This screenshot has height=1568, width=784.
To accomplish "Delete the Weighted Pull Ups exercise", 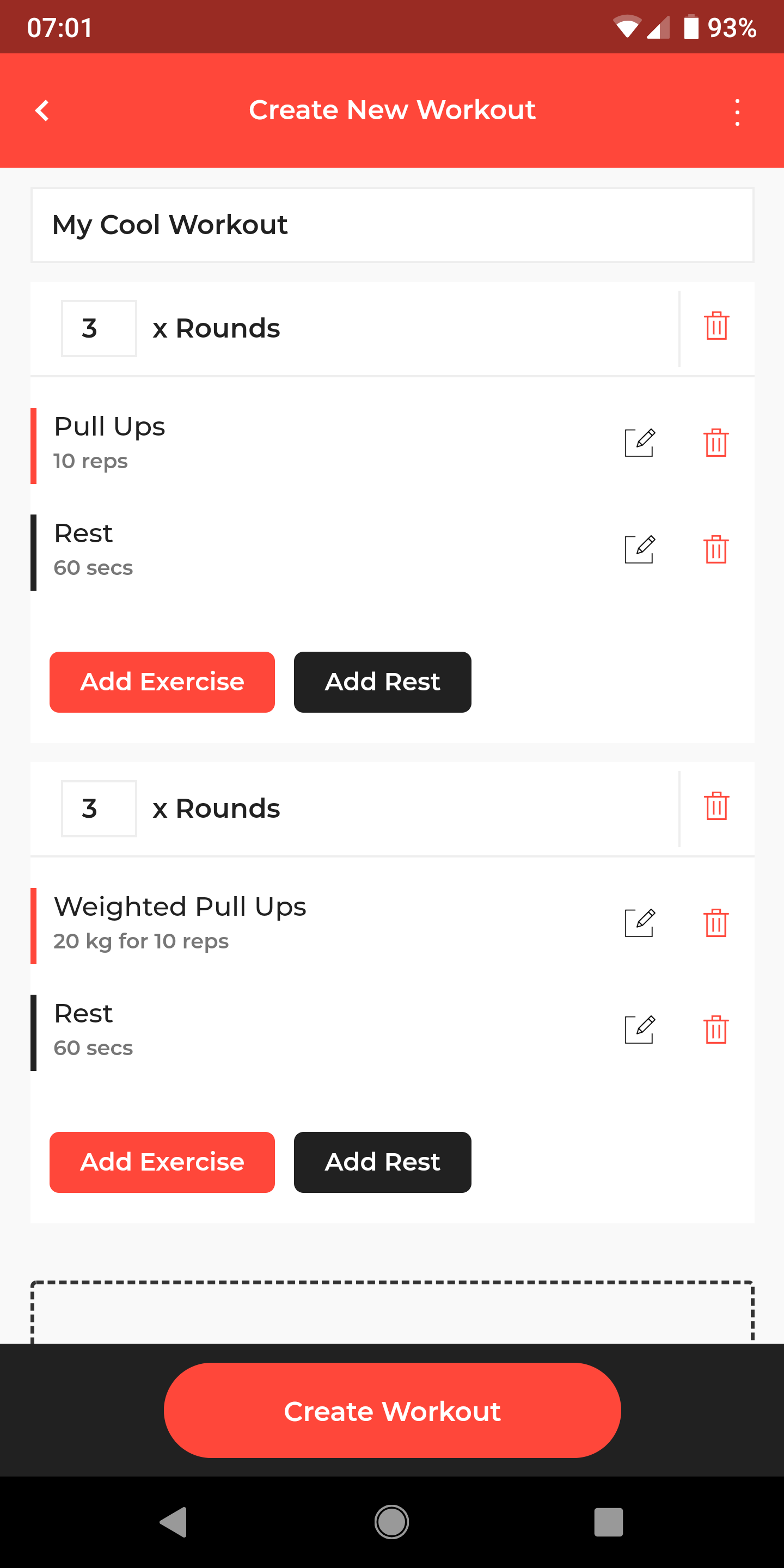I will pos(716,923).
